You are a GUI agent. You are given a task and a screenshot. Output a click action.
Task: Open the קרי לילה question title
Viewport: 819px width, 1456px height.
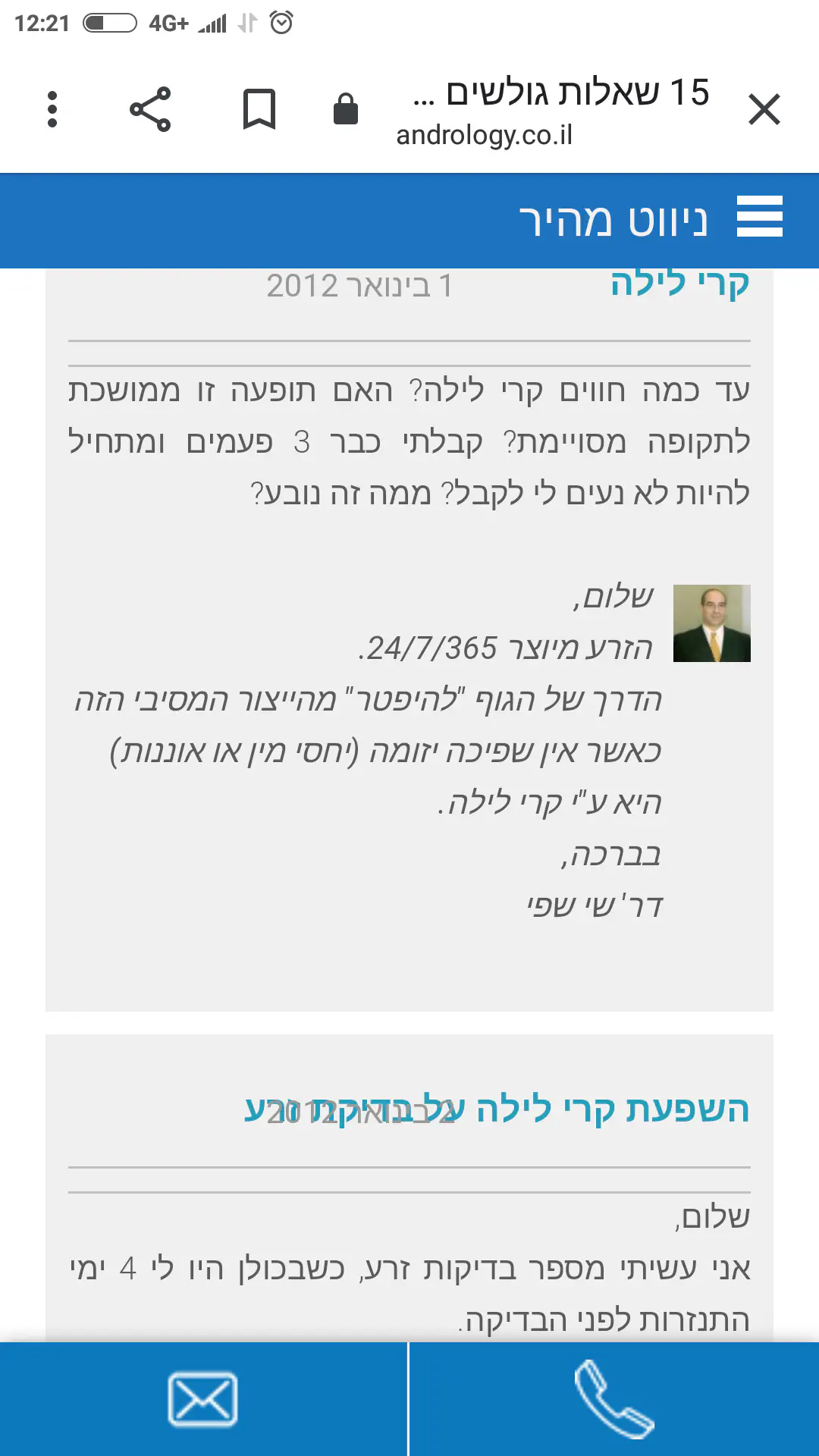[x=679, y=284]
